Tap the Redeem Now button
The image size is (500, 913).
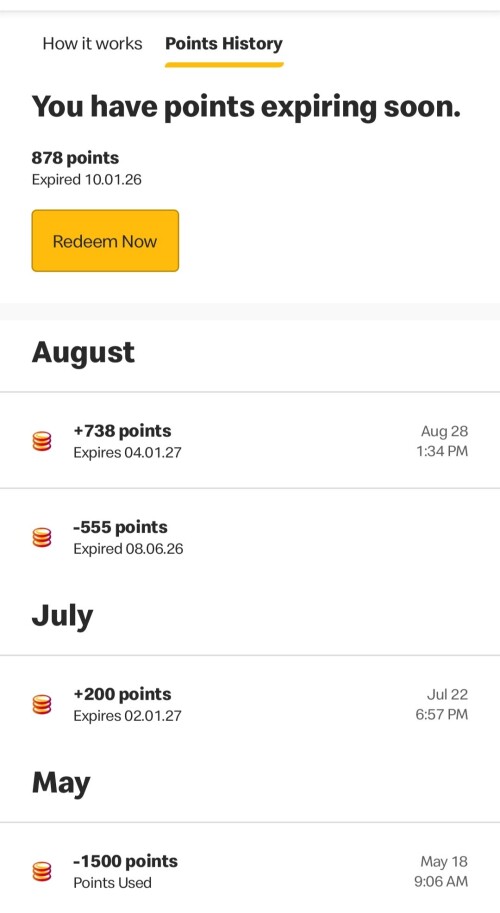click(105, 241)
